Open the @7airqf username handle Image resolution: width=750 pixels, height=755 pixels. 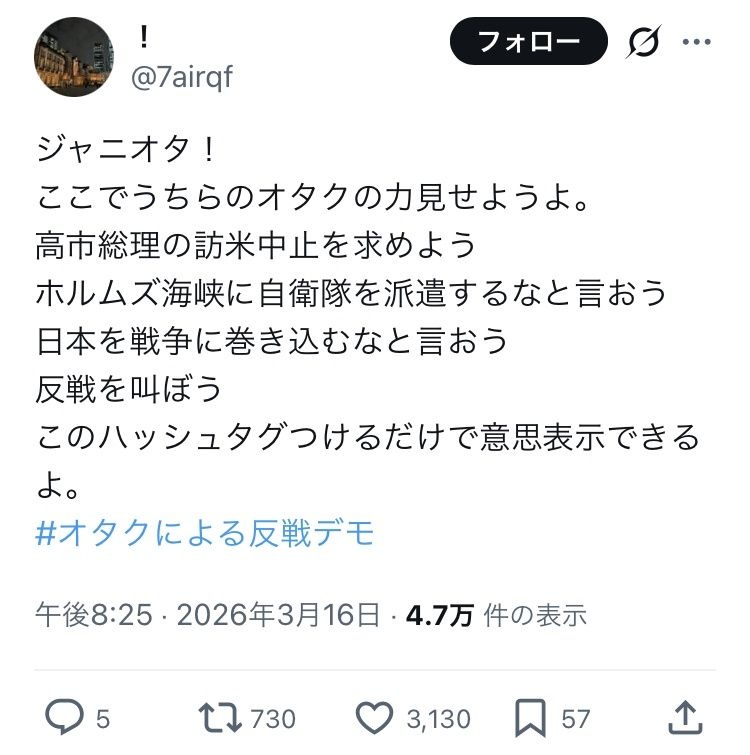tap(183, 77)
